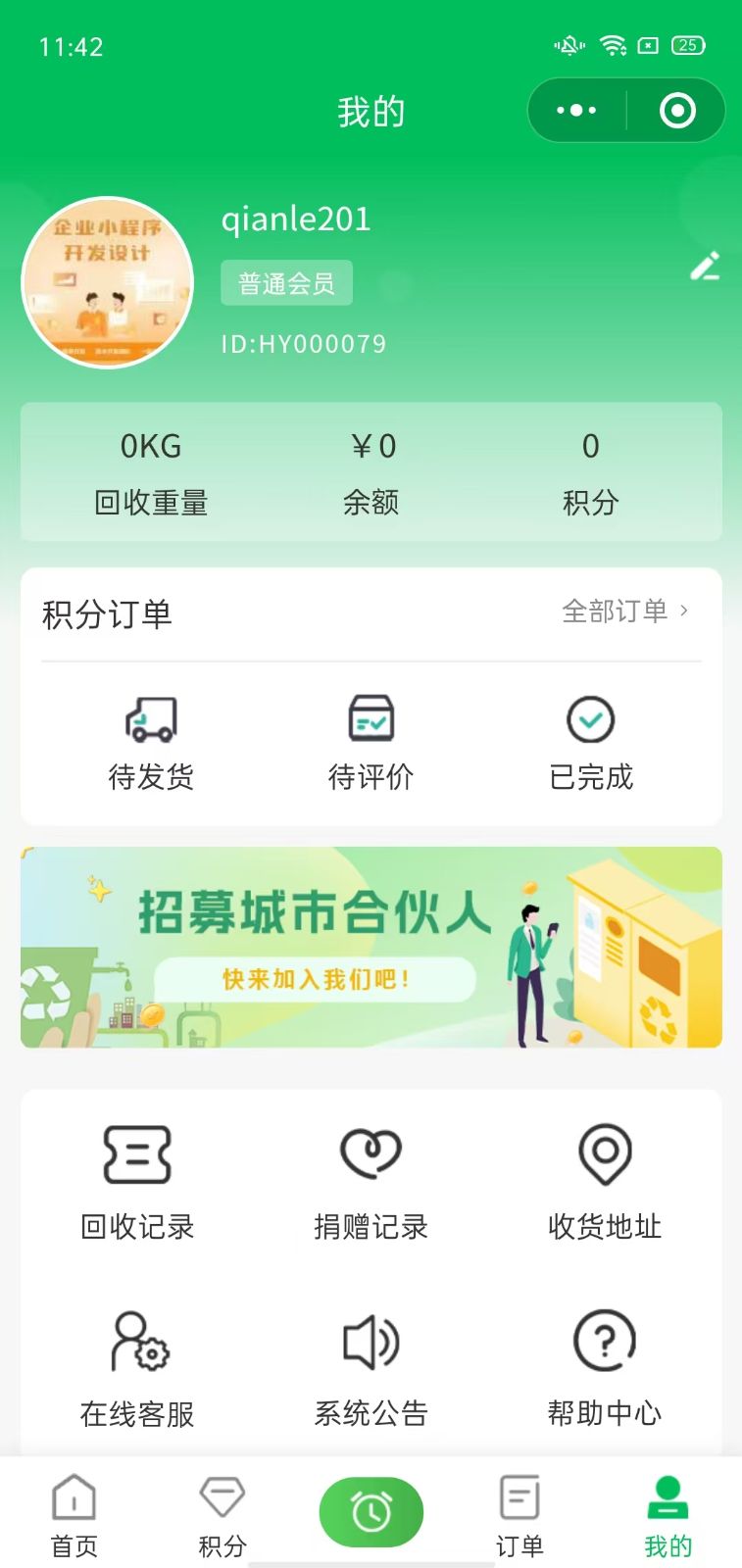This screenshot has height=1568, width=742.
Task: Open 收货地址
Action: click(x=605, y=1183)
